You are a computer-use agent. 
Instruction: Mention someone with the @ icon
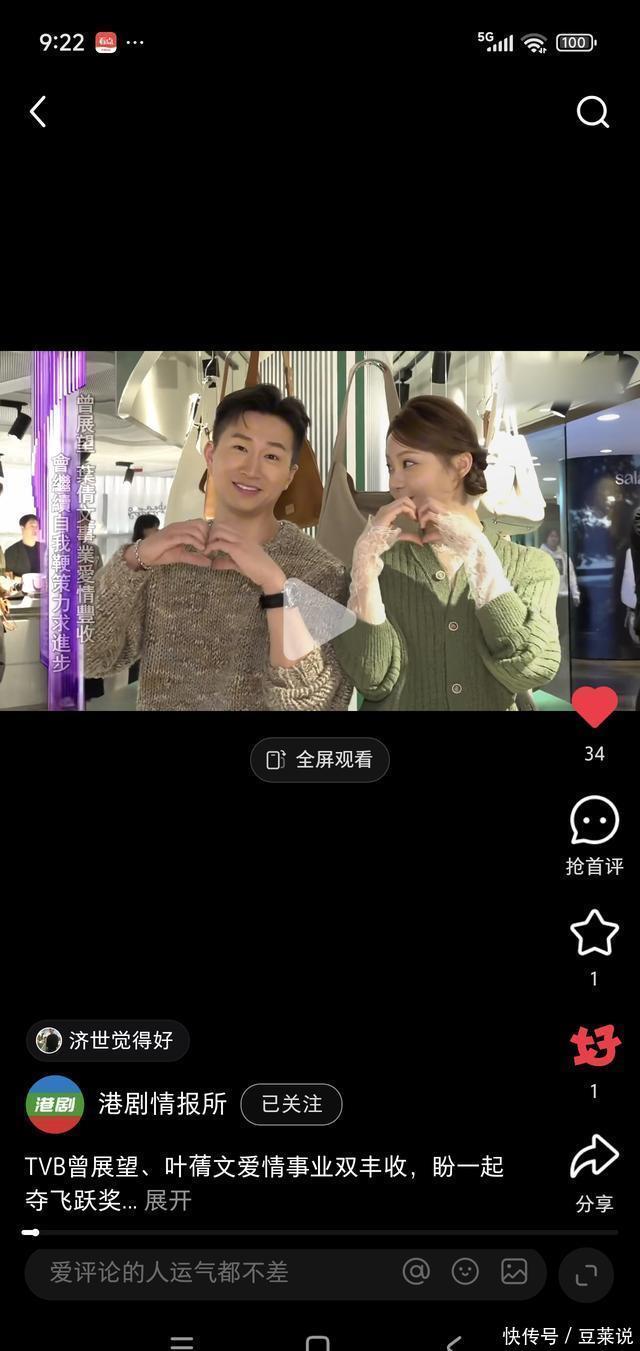[x=416, y=1271]
